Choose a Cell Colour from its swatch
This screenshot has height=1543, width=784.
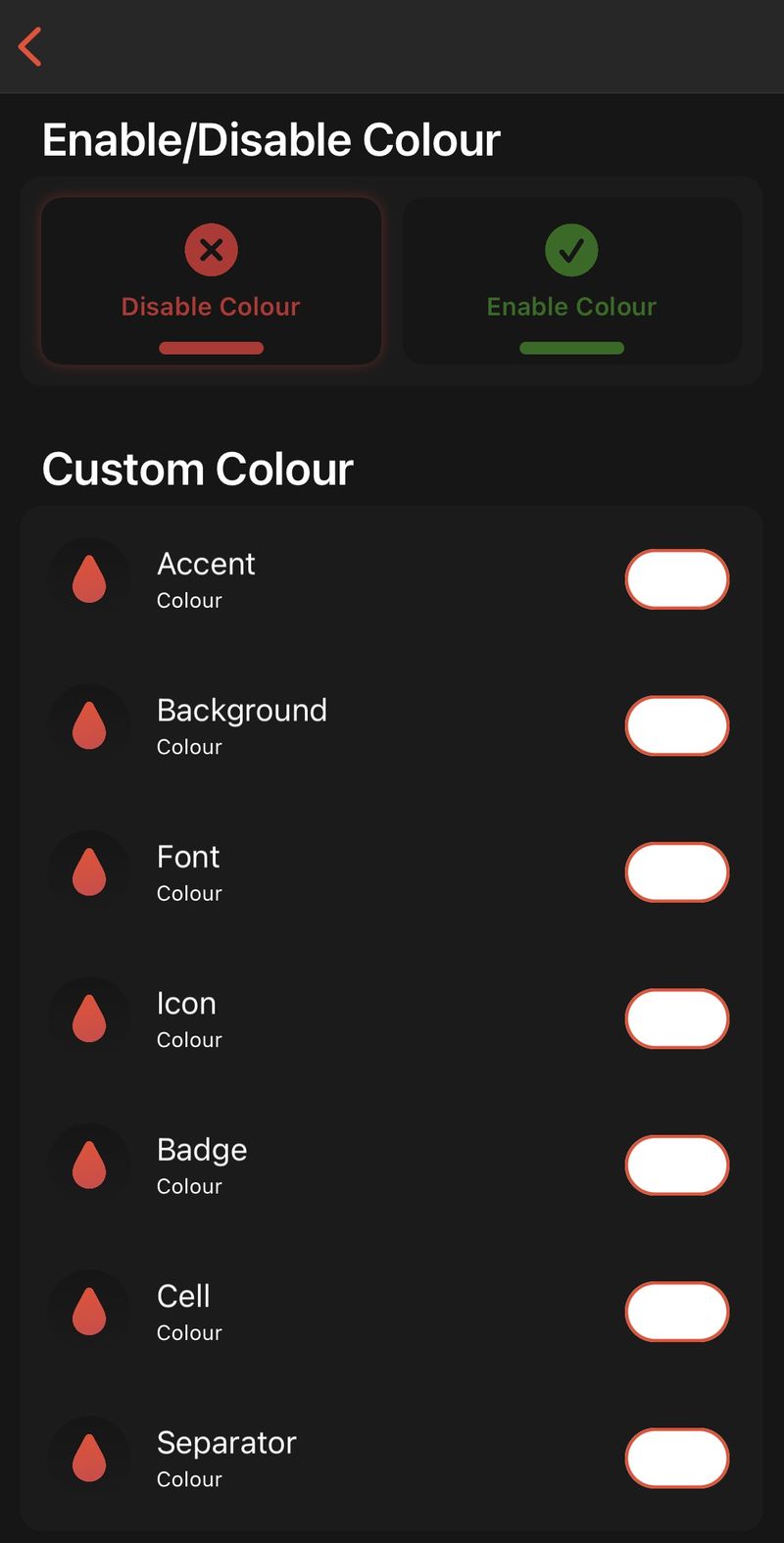point(677,1312)
